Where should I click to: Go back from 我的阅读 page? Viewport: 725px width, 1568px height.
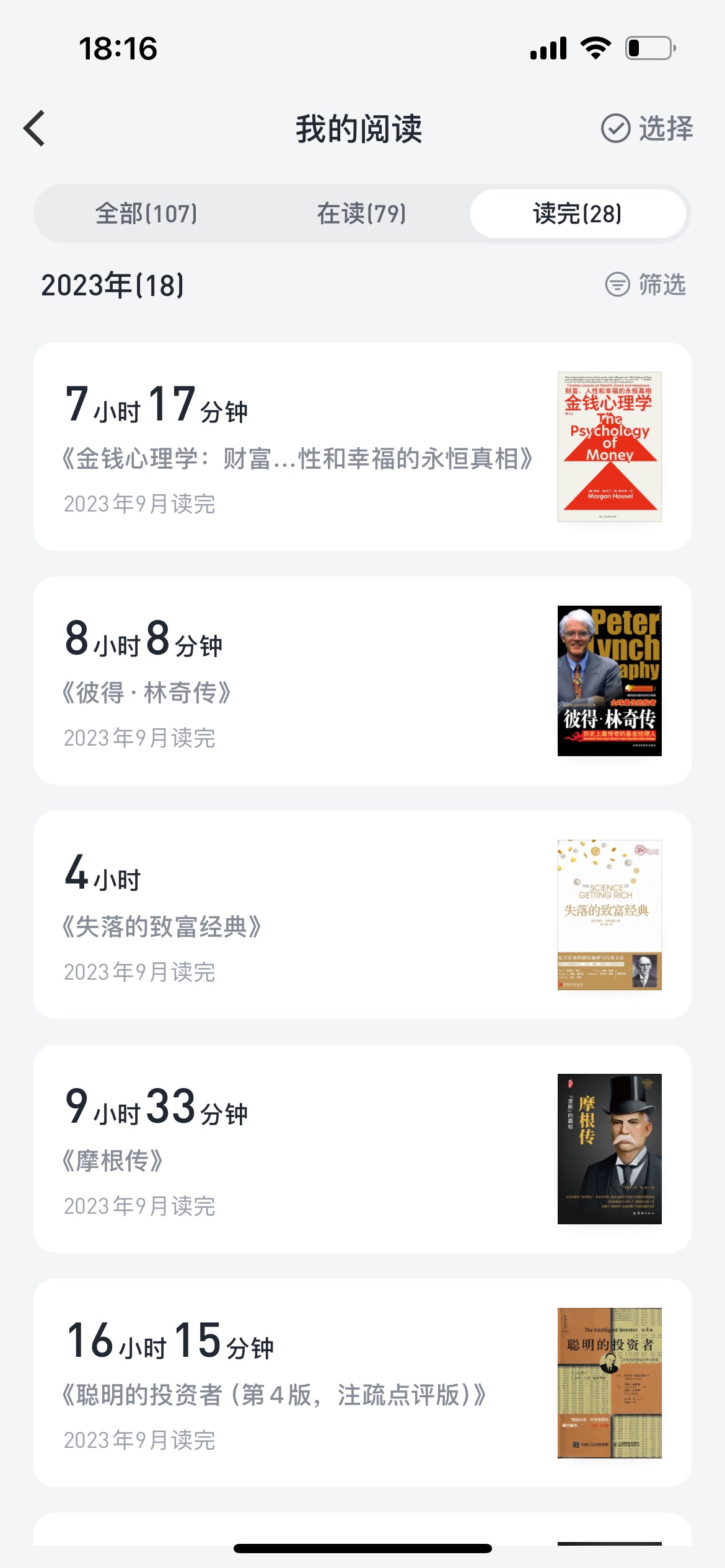(x=35, y=128)
